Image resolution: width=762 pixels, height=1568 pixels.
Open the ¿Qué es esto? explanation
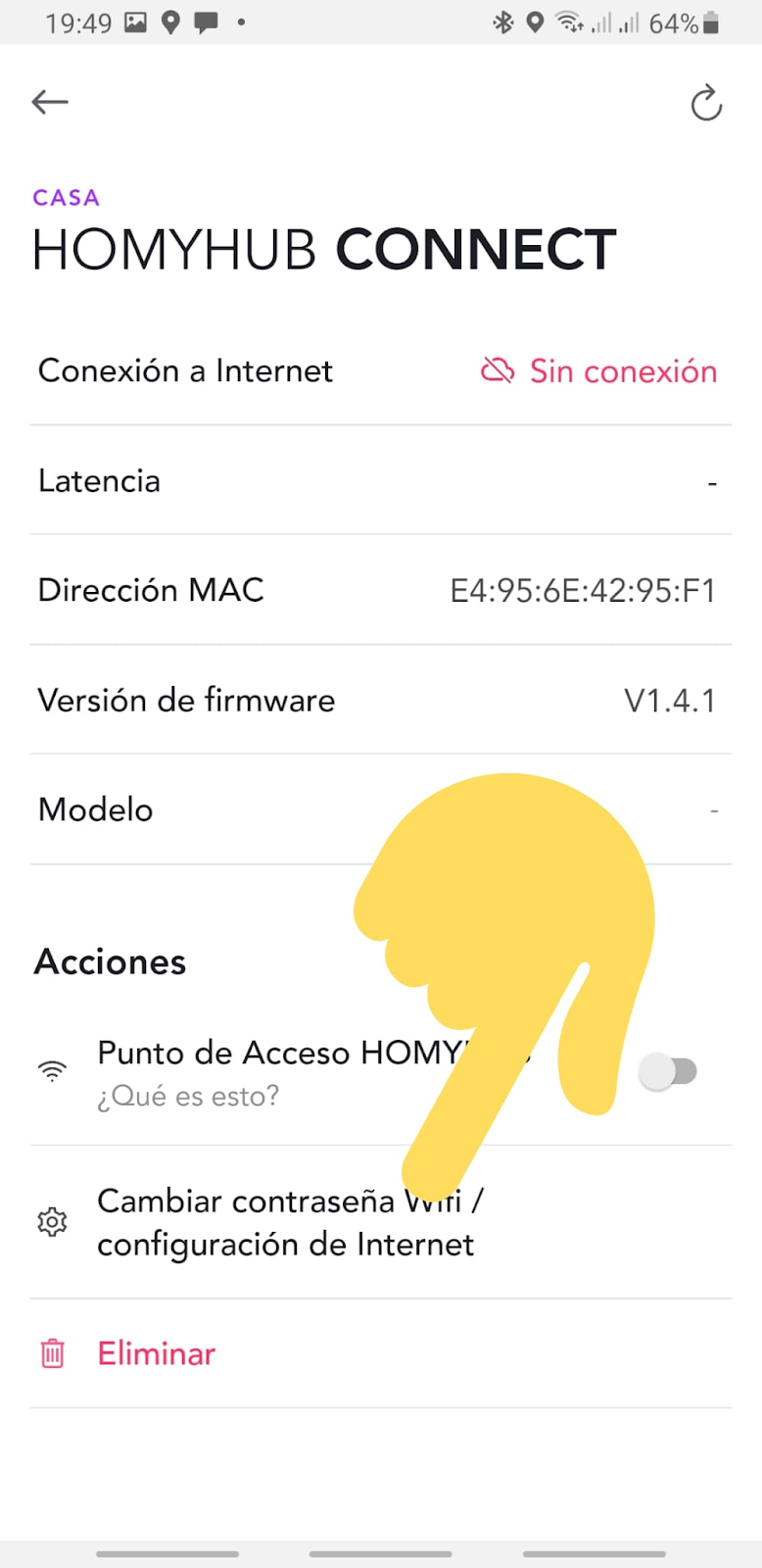(188, 1096)
